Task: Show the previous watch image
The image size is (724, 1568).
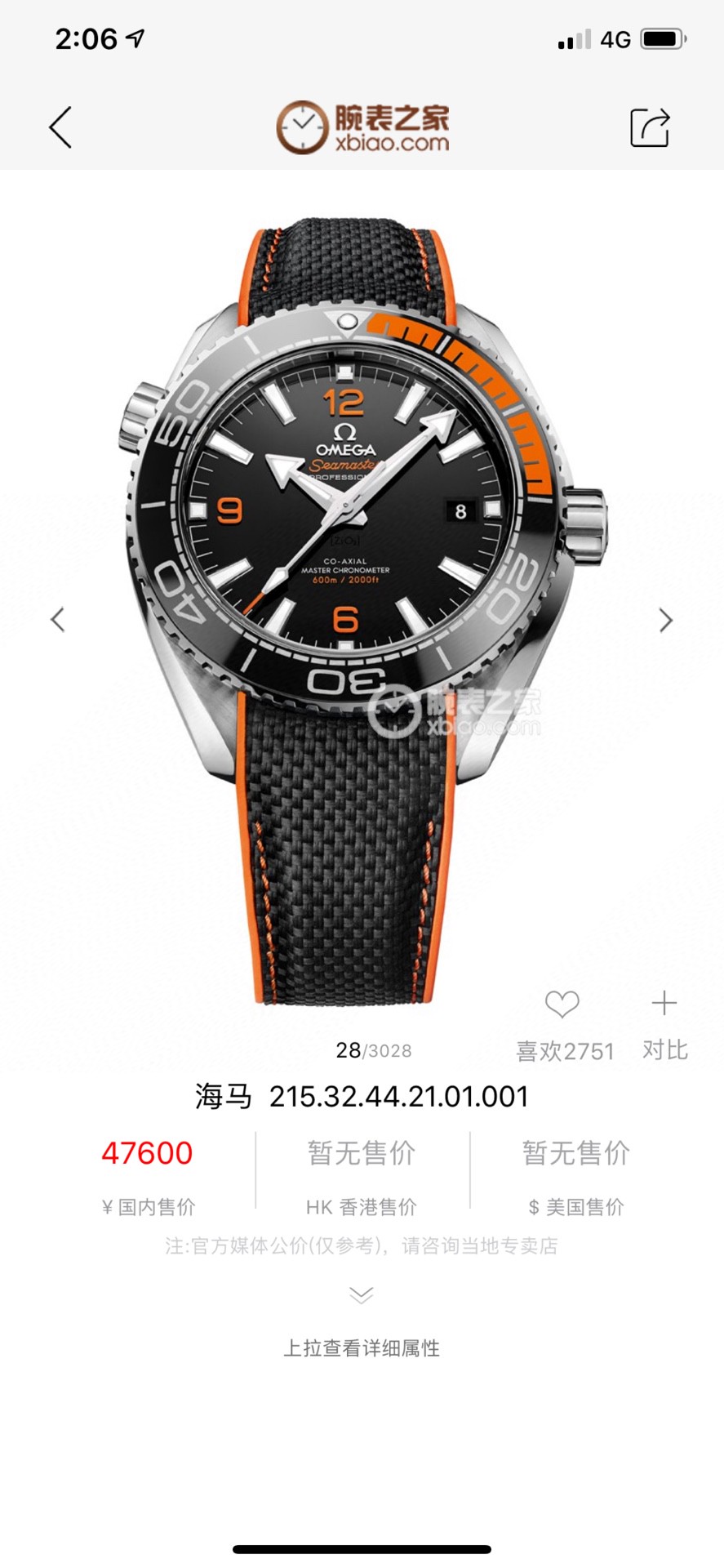Action: pyautogui.click(x=57, y=620)
